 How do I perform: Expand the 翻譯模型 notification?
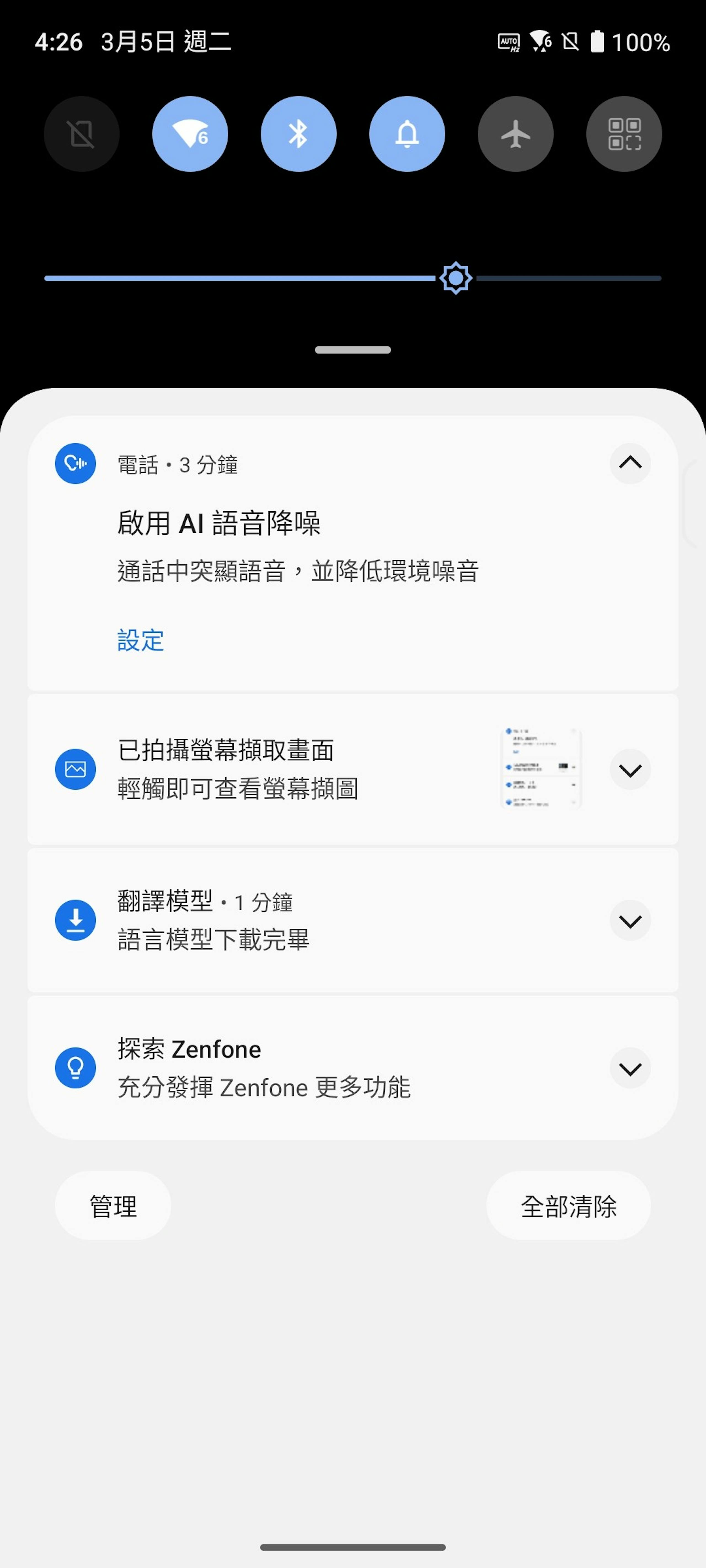pos(630,921)
